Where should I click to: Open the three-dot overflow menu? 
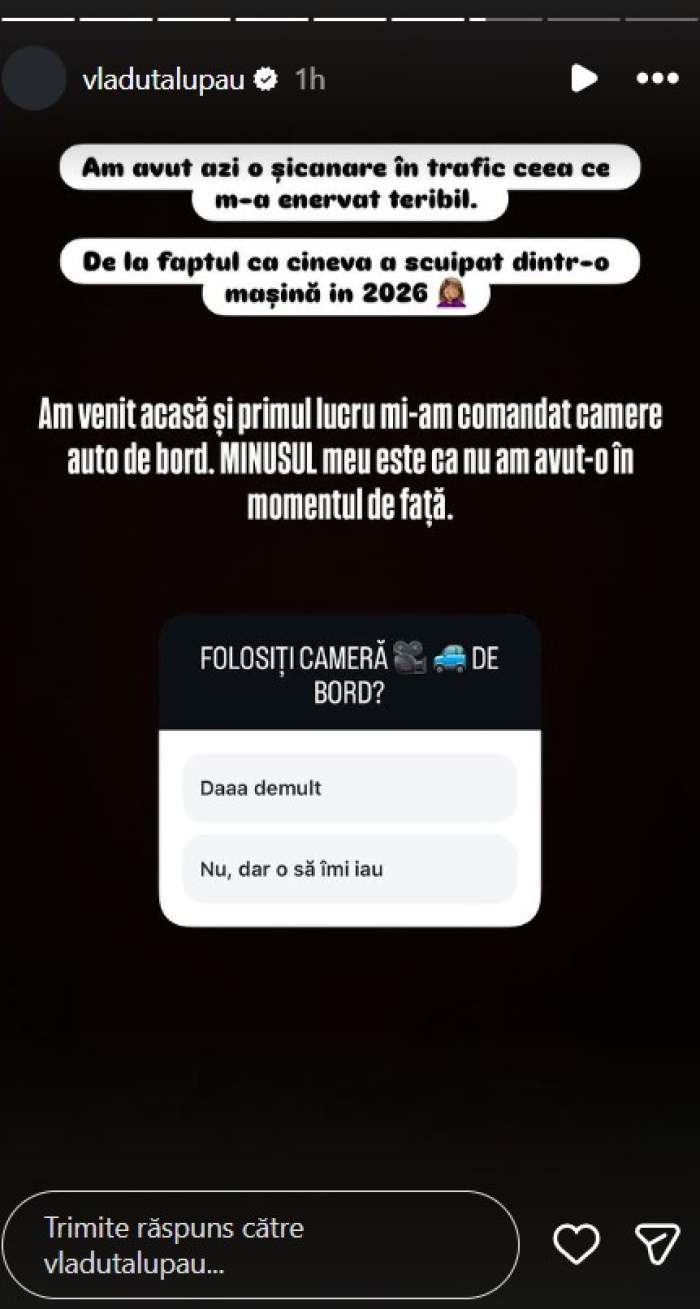point(657,79)
